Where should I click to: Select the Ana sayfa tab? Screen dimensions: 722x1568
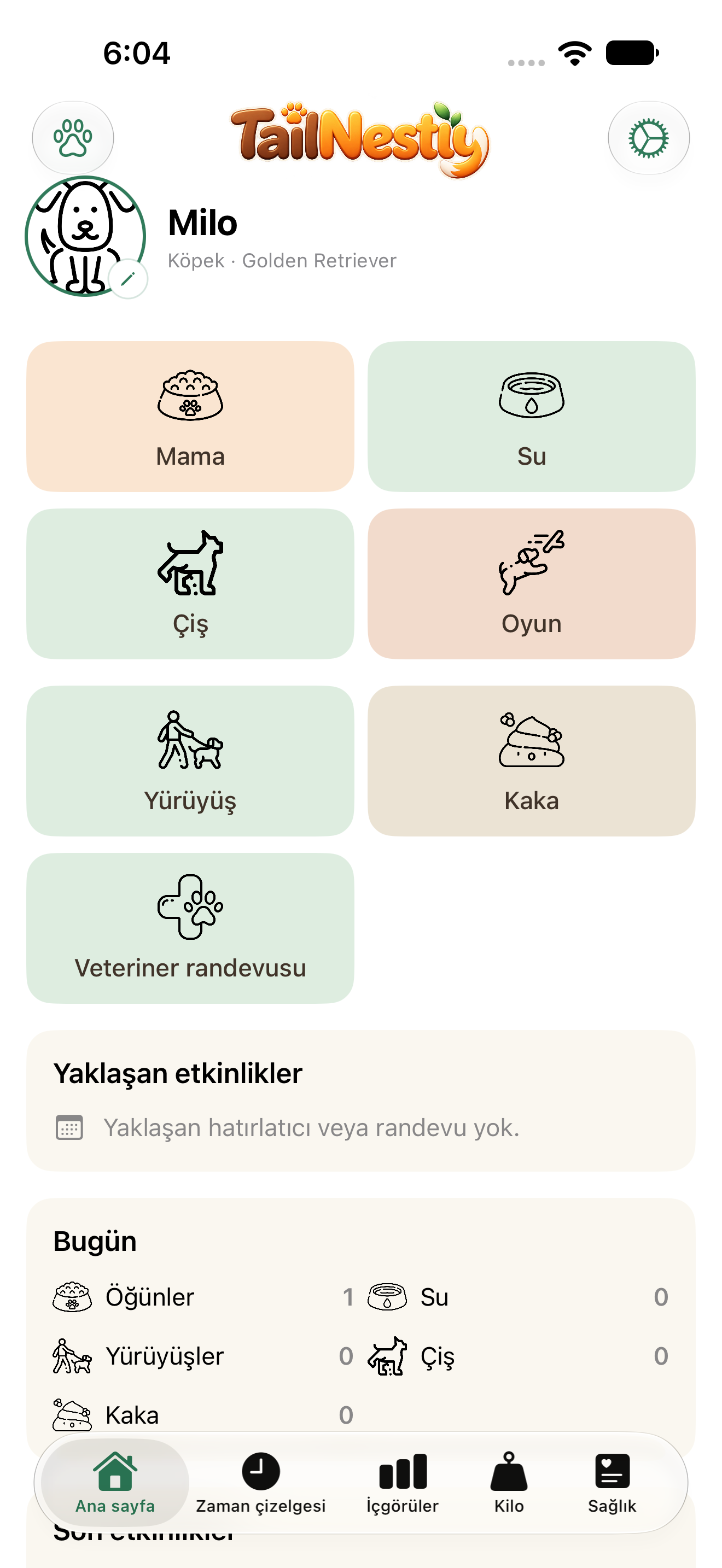115,1483
